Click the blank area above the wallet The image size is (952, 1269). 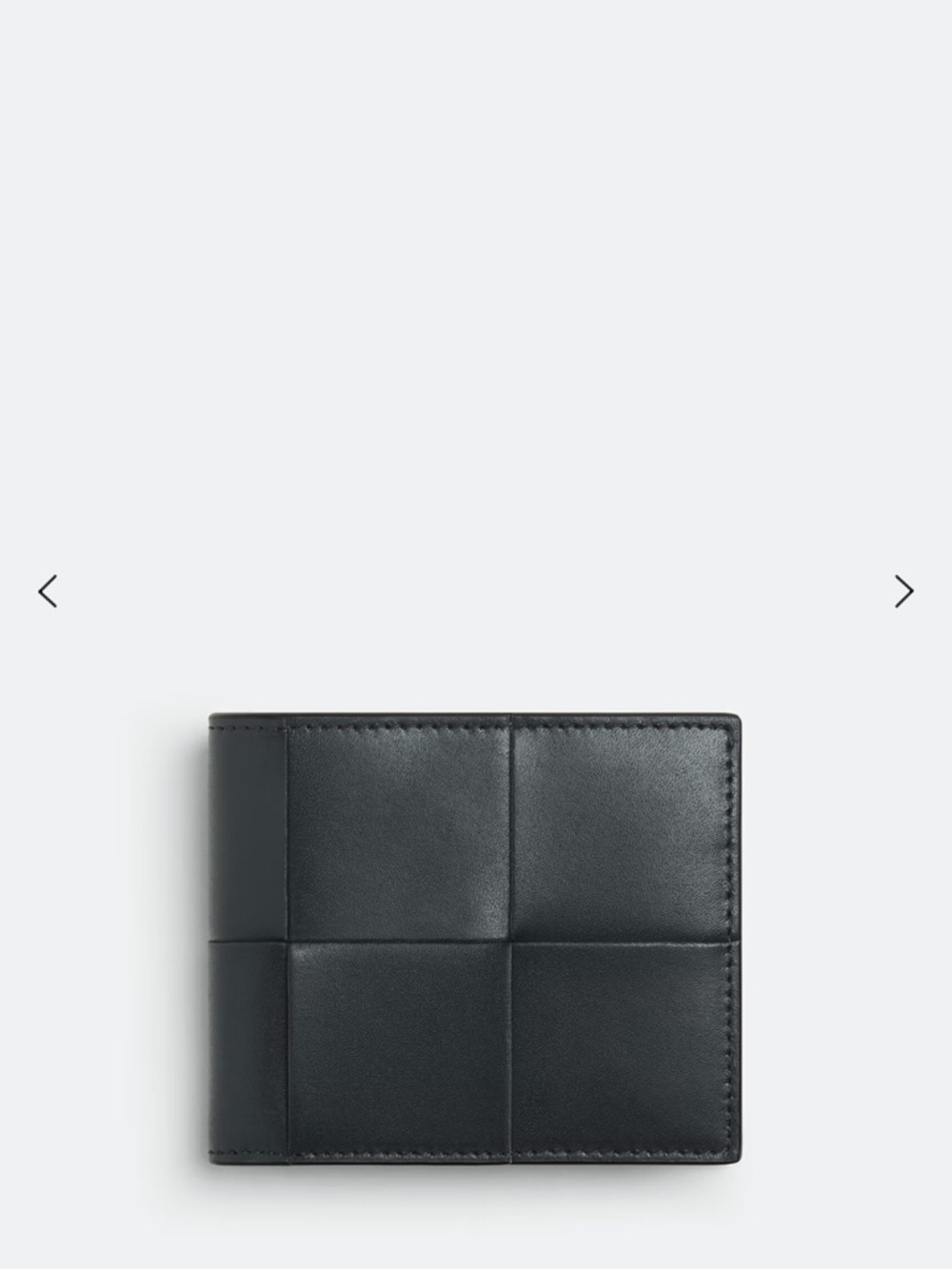476,381
